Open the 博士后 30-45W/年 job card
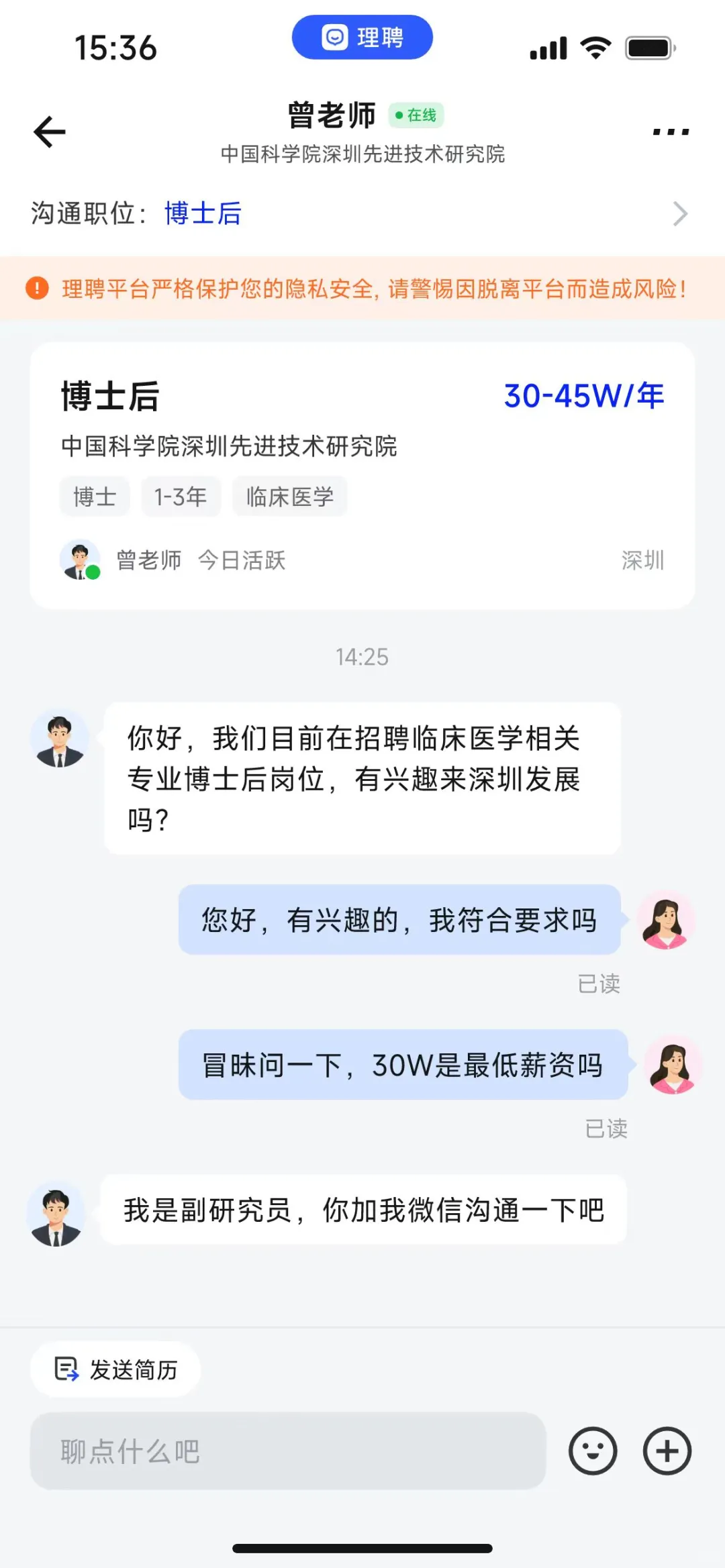This screenshot has height=1568, width=725. (361, 475)
